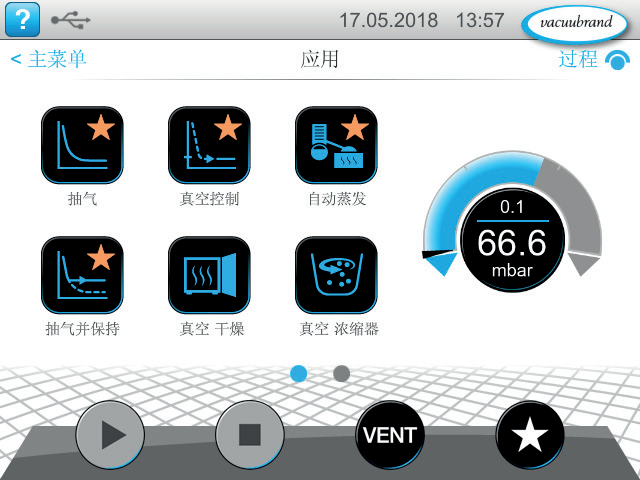Go back to 主菜单
Screen dimensions: 640x480
pyautogui.click(x=48, y=59)
